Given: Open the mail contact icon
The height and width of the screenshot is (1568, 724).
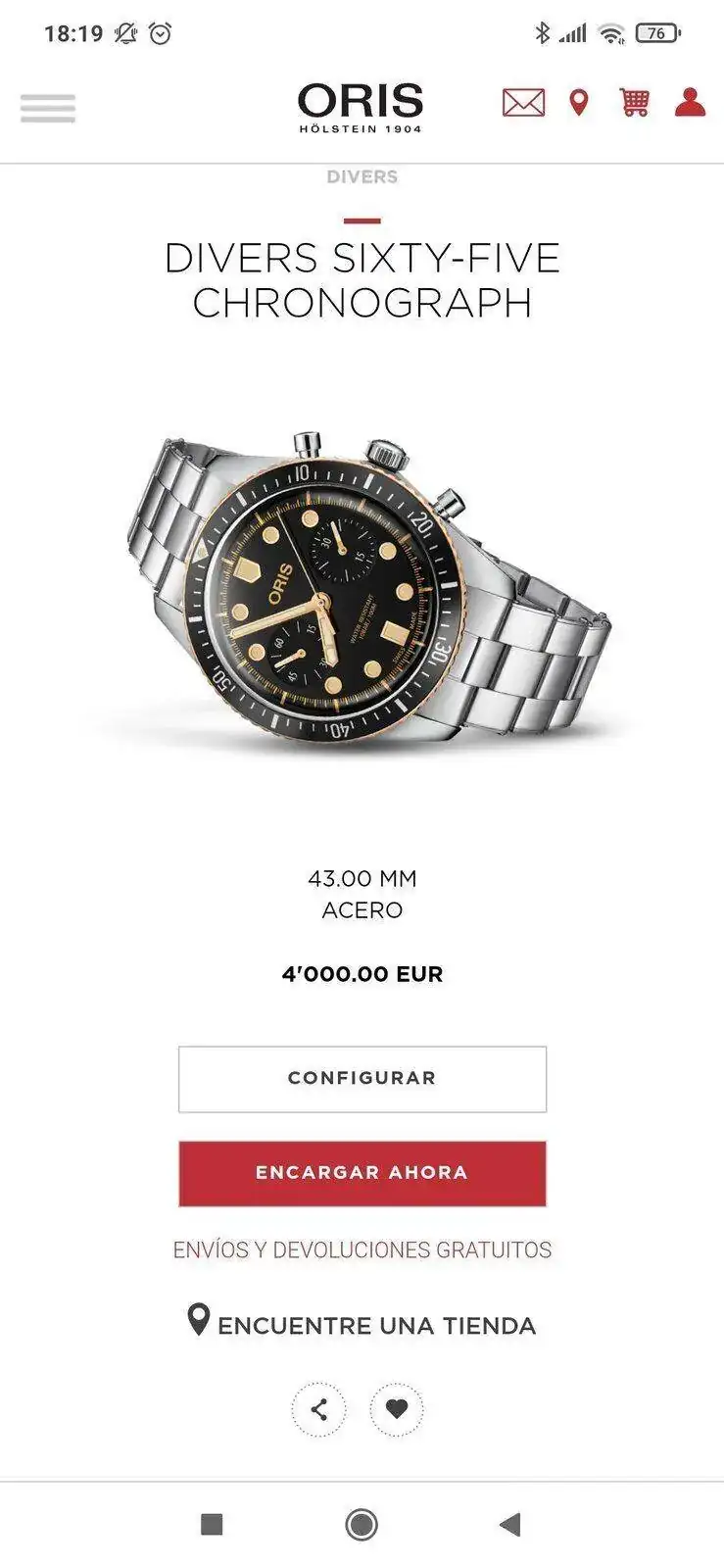Looking at the screenshot, I should [x=523, y=102].
